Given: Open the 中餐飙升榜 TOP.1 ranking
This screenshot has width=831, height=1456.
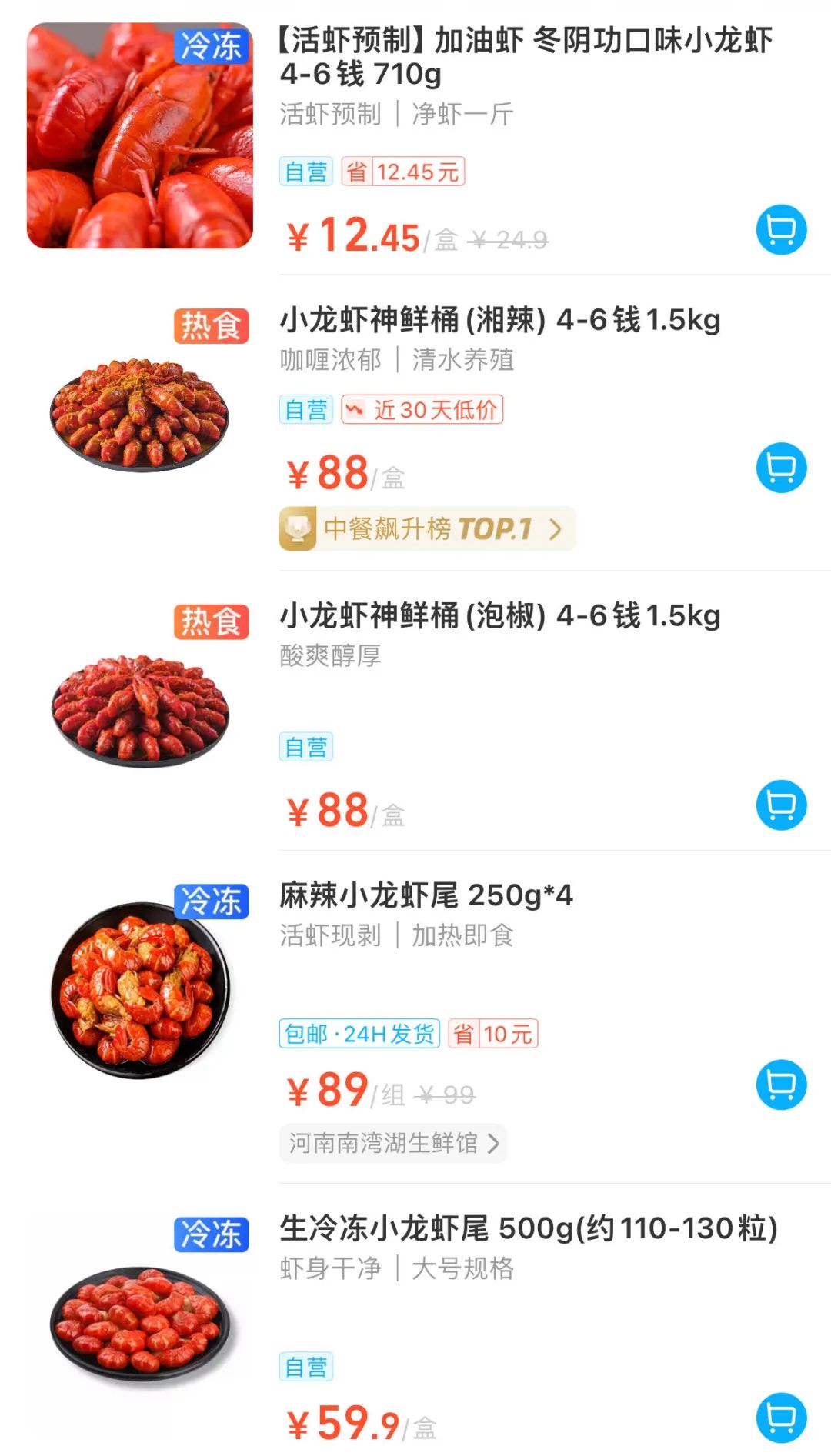Looking at the screenshot, I should click(427, 529).
